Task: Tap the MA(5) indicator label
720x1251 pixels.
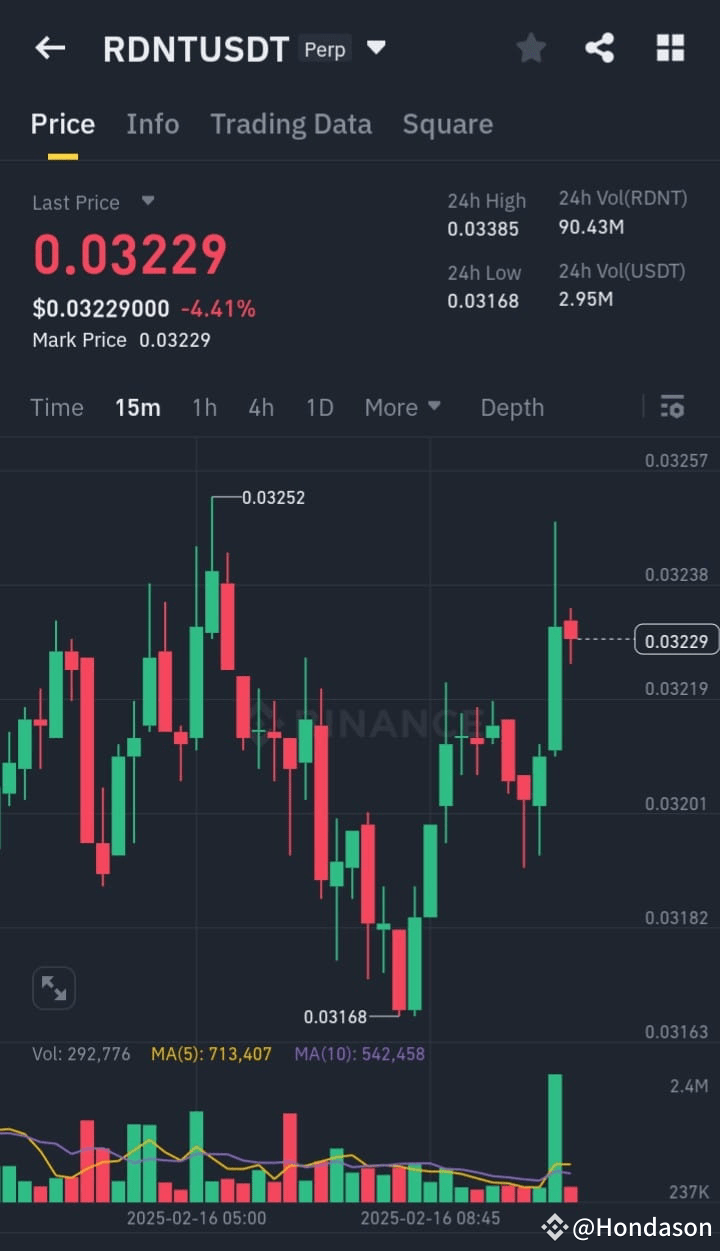Action: point(211,1053)
